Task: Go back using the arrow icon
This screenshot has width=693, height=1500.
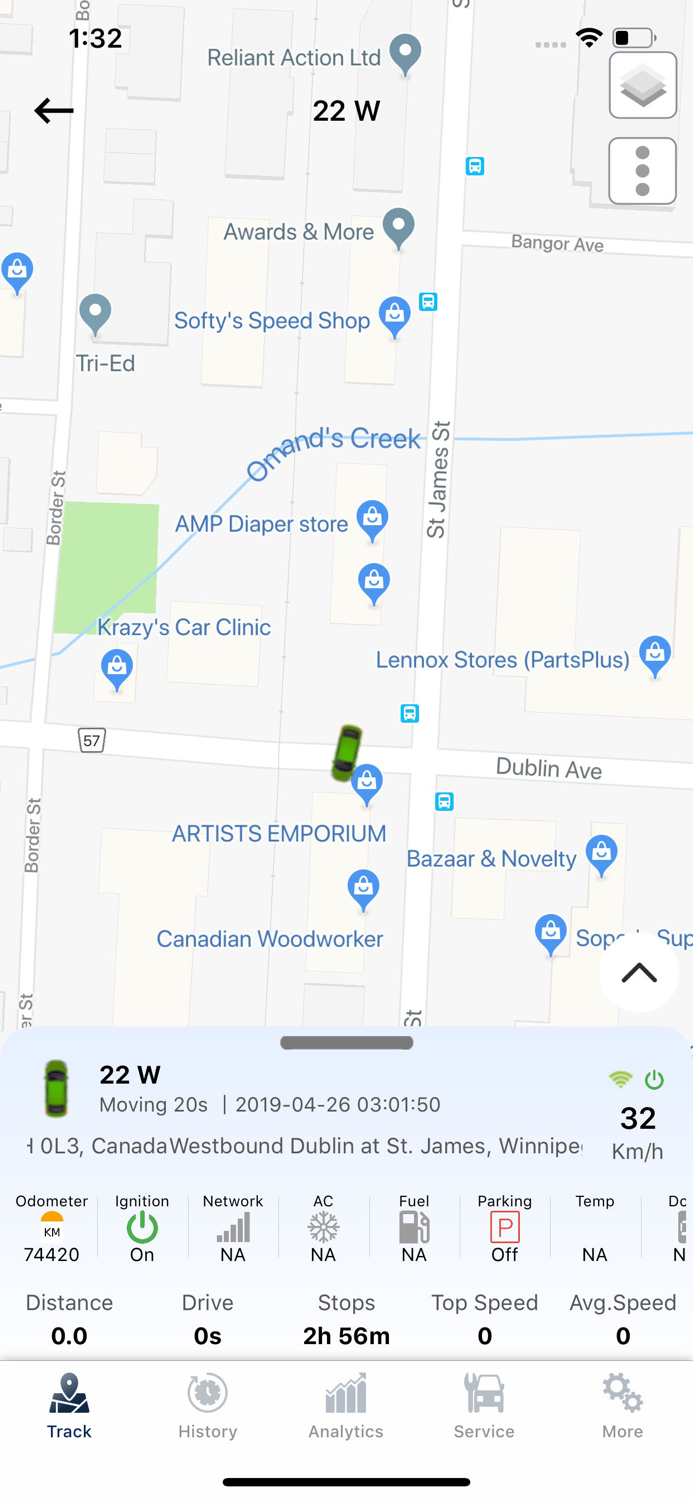Action: [54, 110]
